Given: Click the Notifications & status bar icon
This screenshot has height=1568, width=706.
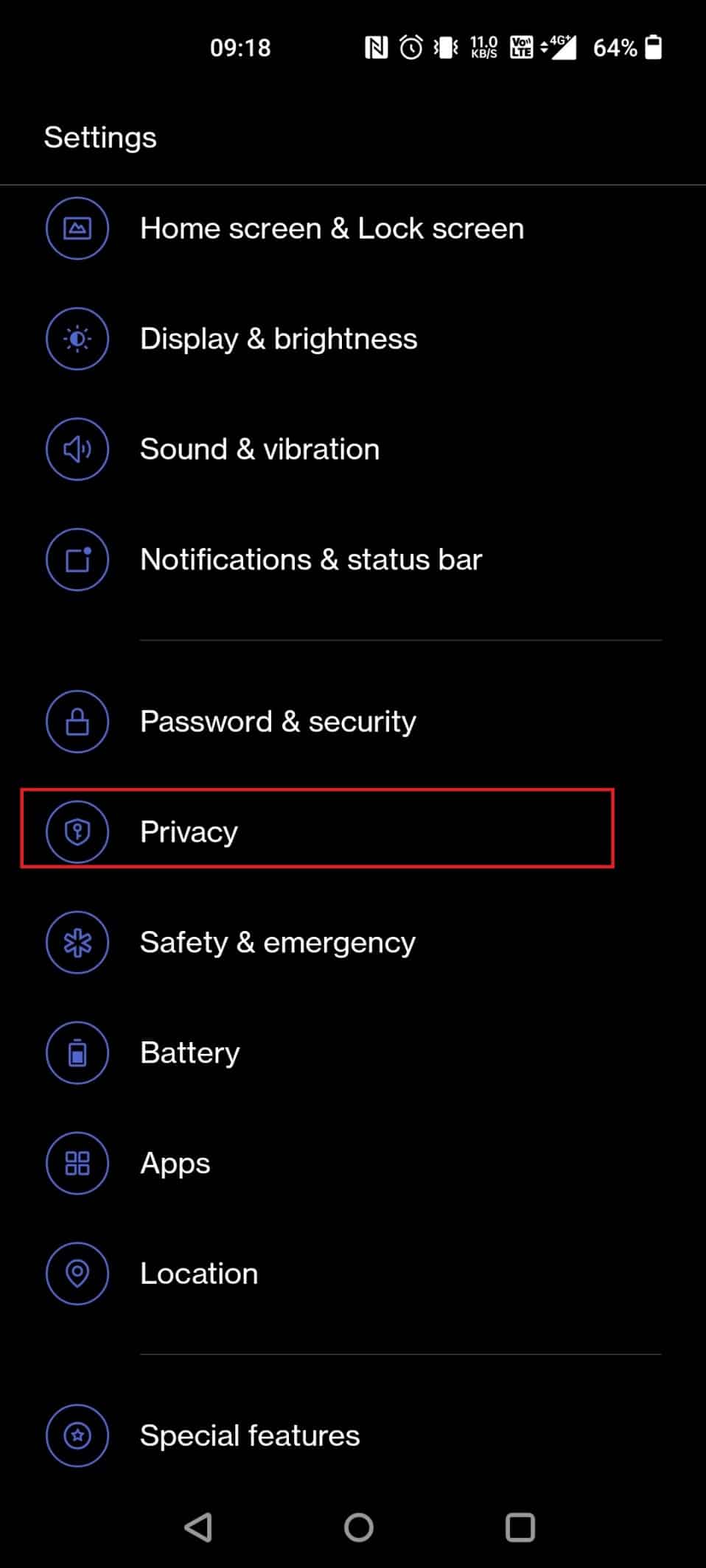Looking at the screenshot, I should [x=77, y=560].
